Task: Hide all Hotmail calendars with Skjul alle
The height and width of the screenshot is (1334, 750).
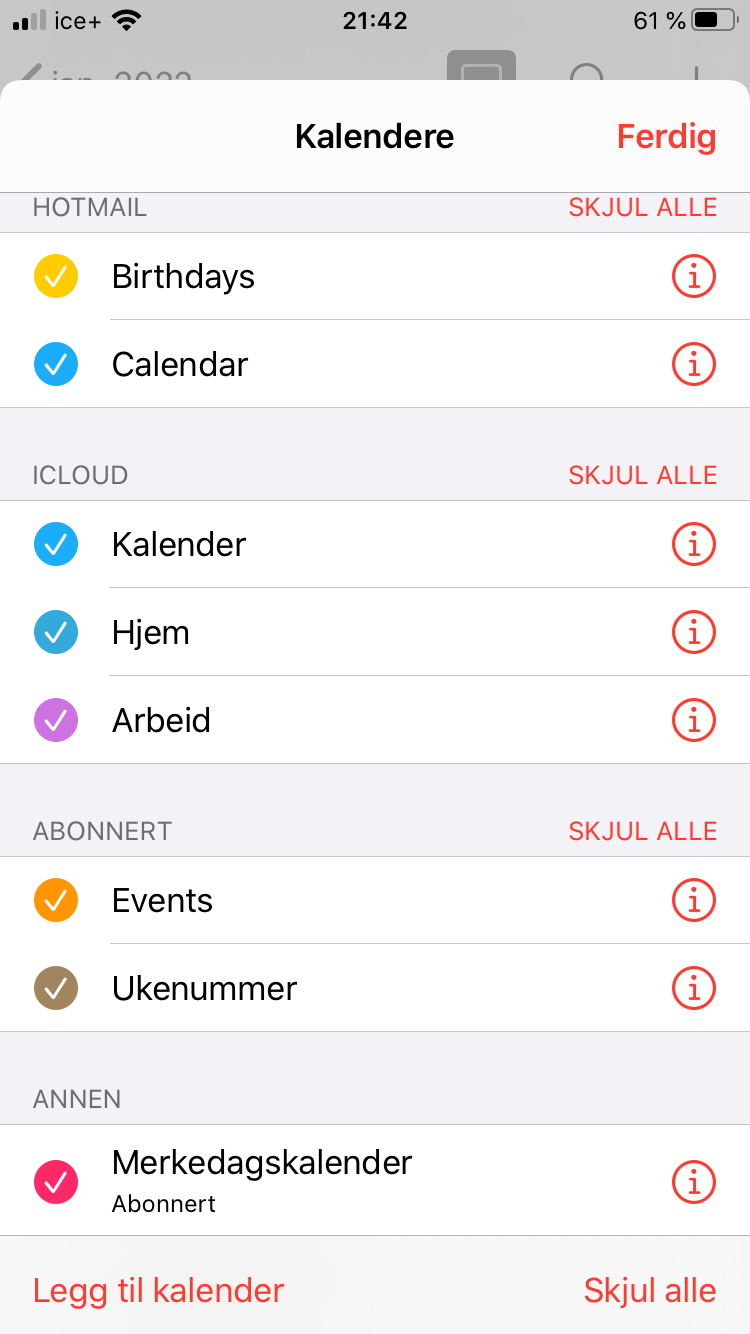Action: click(x=643, y=207)
